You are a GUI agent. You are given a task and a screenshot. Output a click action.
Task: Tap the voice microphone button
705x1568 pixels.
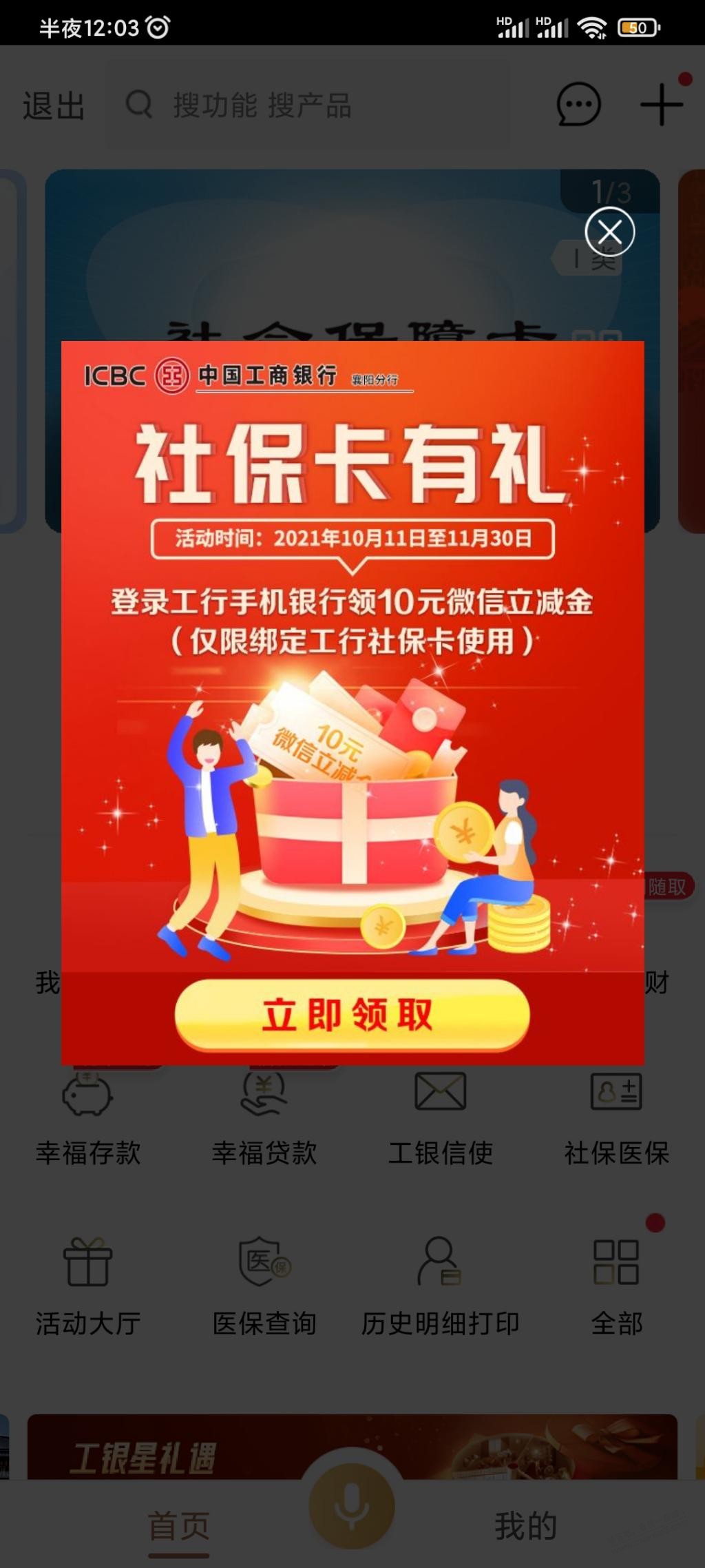352,1506
